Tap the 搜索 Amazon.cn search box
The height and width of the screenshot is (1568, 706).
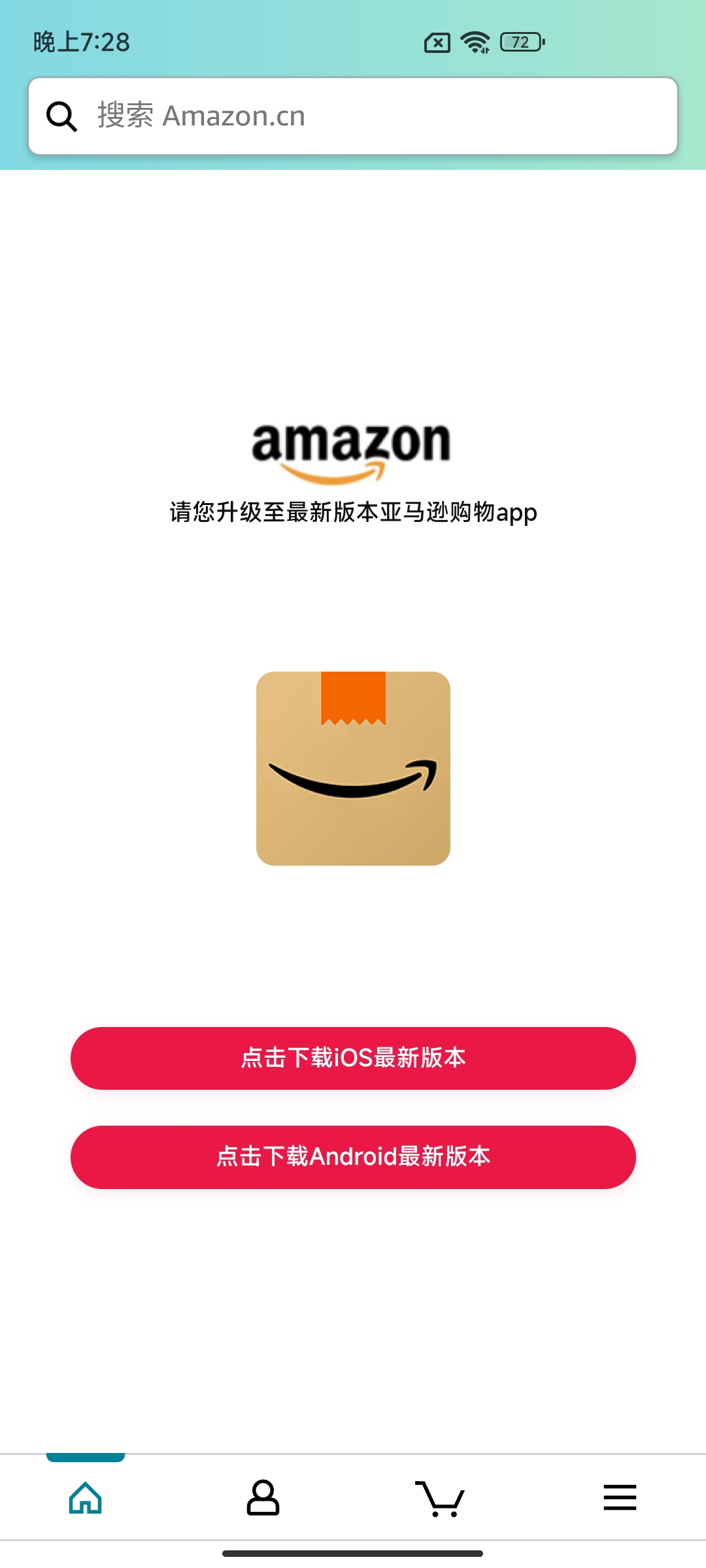pyautogui.click(x=353, y=116)
